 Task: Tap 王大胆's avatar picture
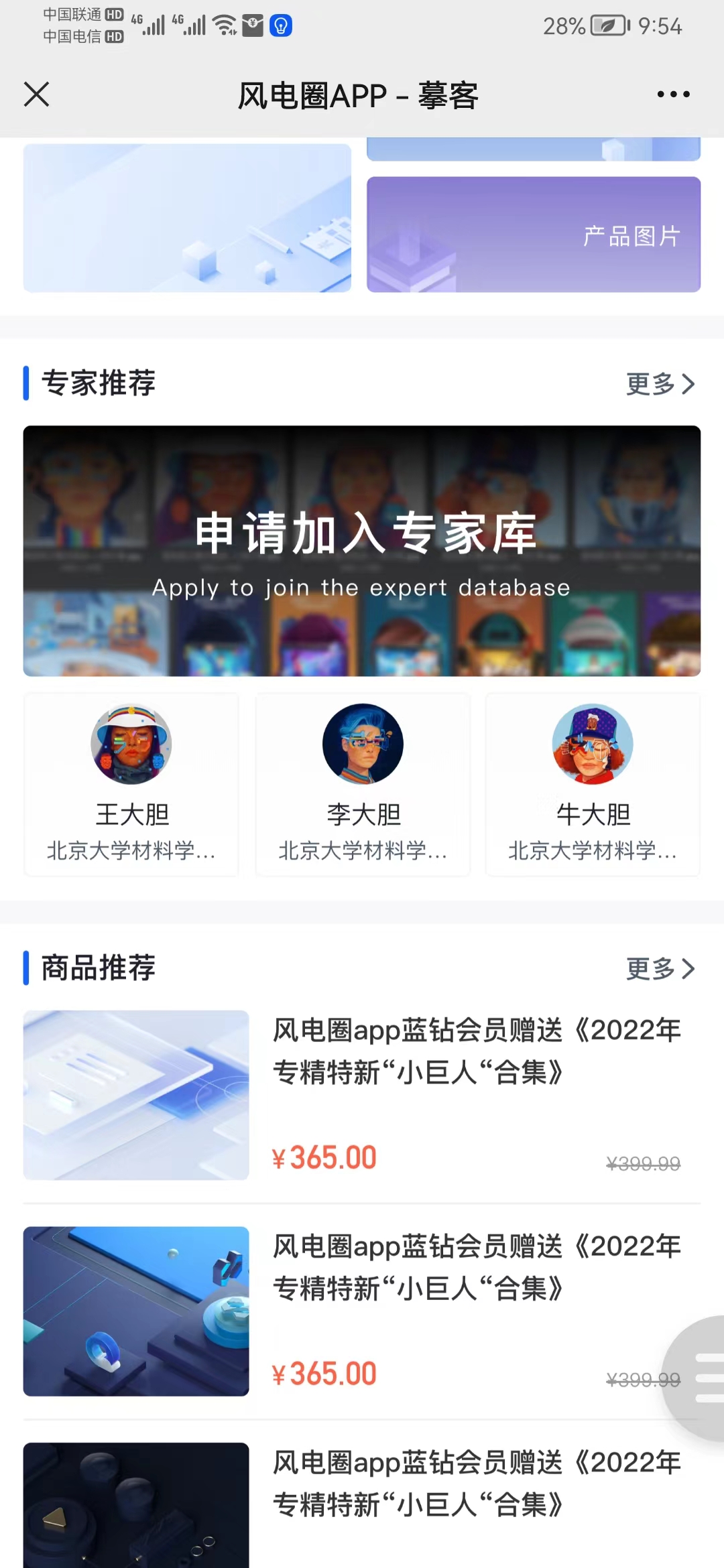coord(131,744)
